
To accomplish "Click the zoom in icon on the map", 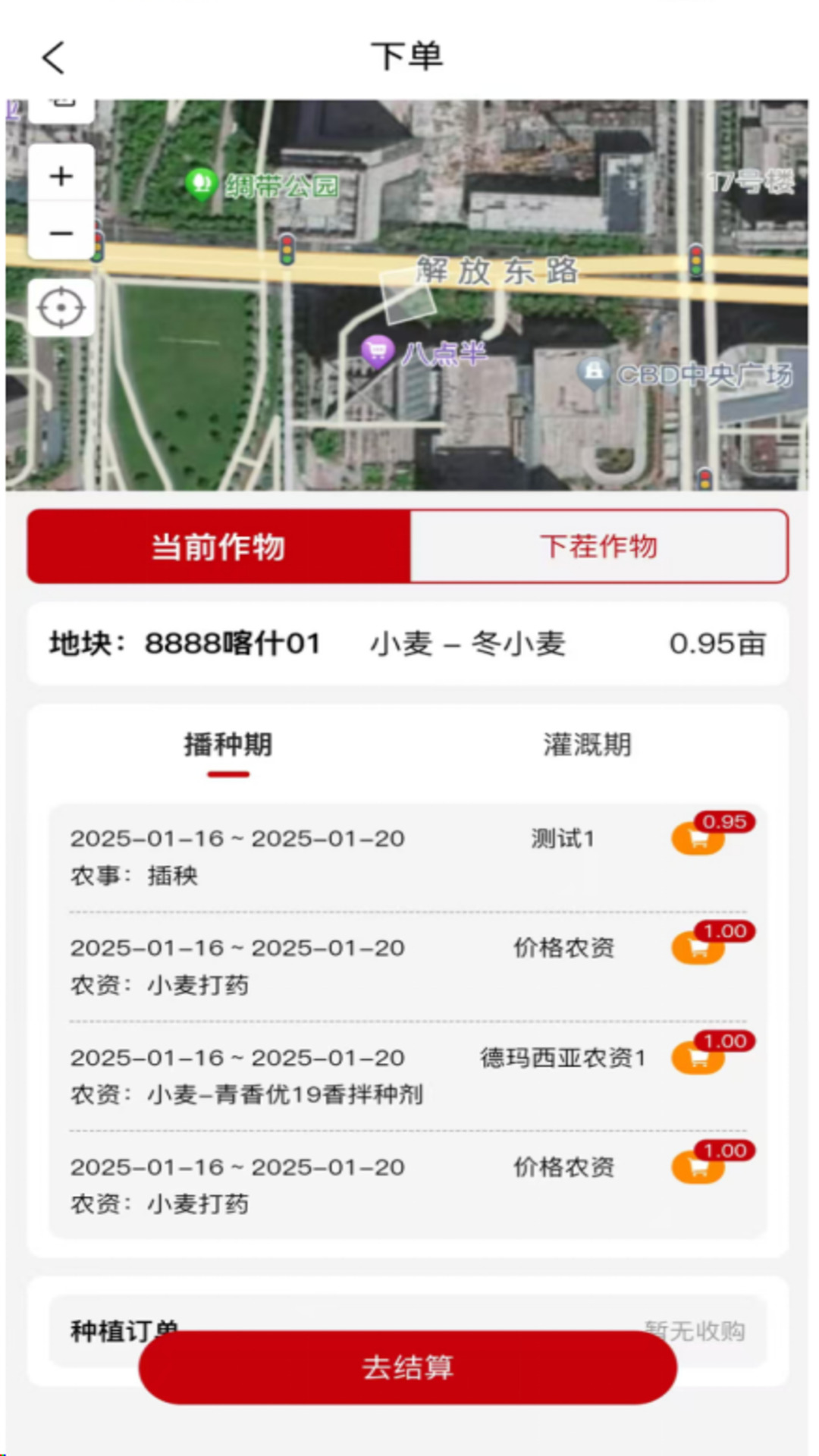I will coord(61,176).
